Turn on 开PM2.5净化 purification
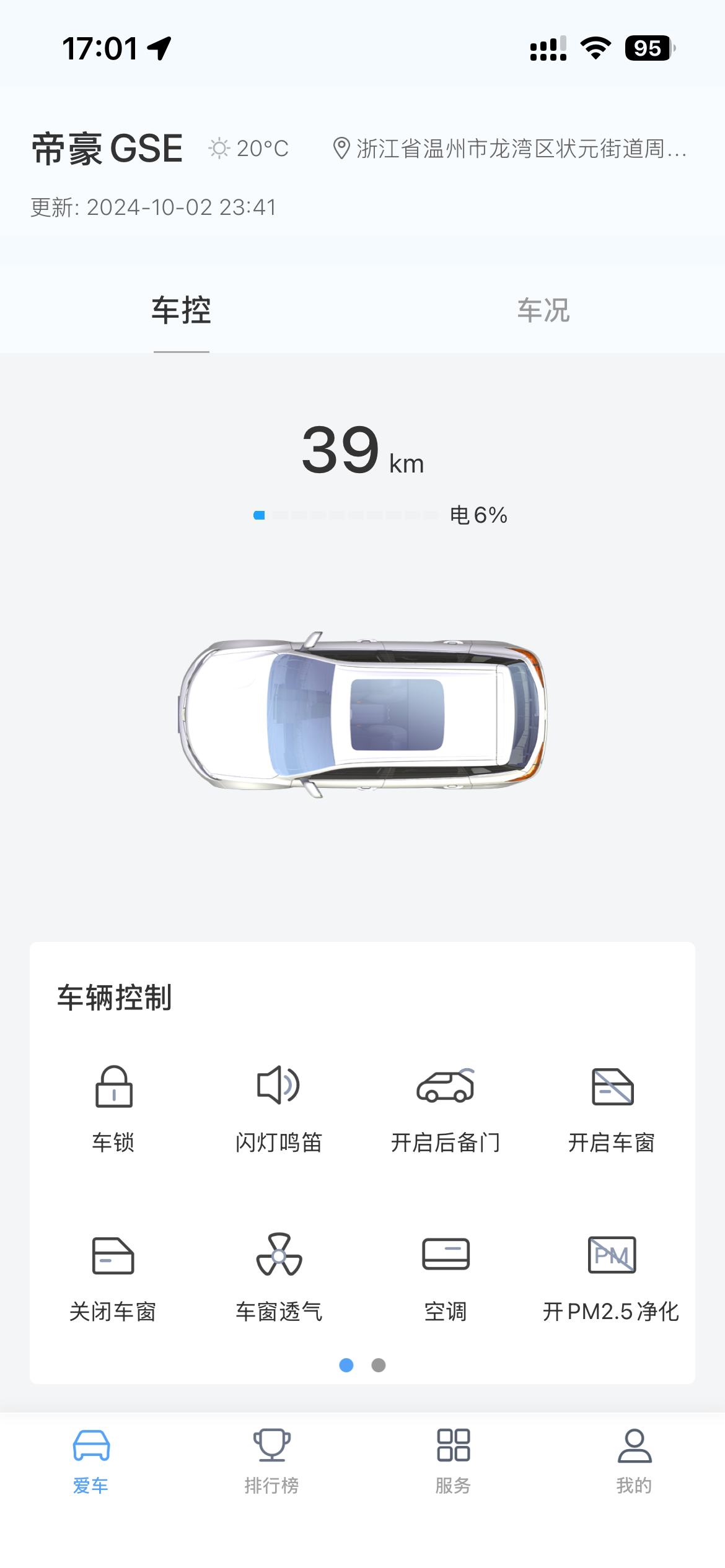 point(612,1277)
